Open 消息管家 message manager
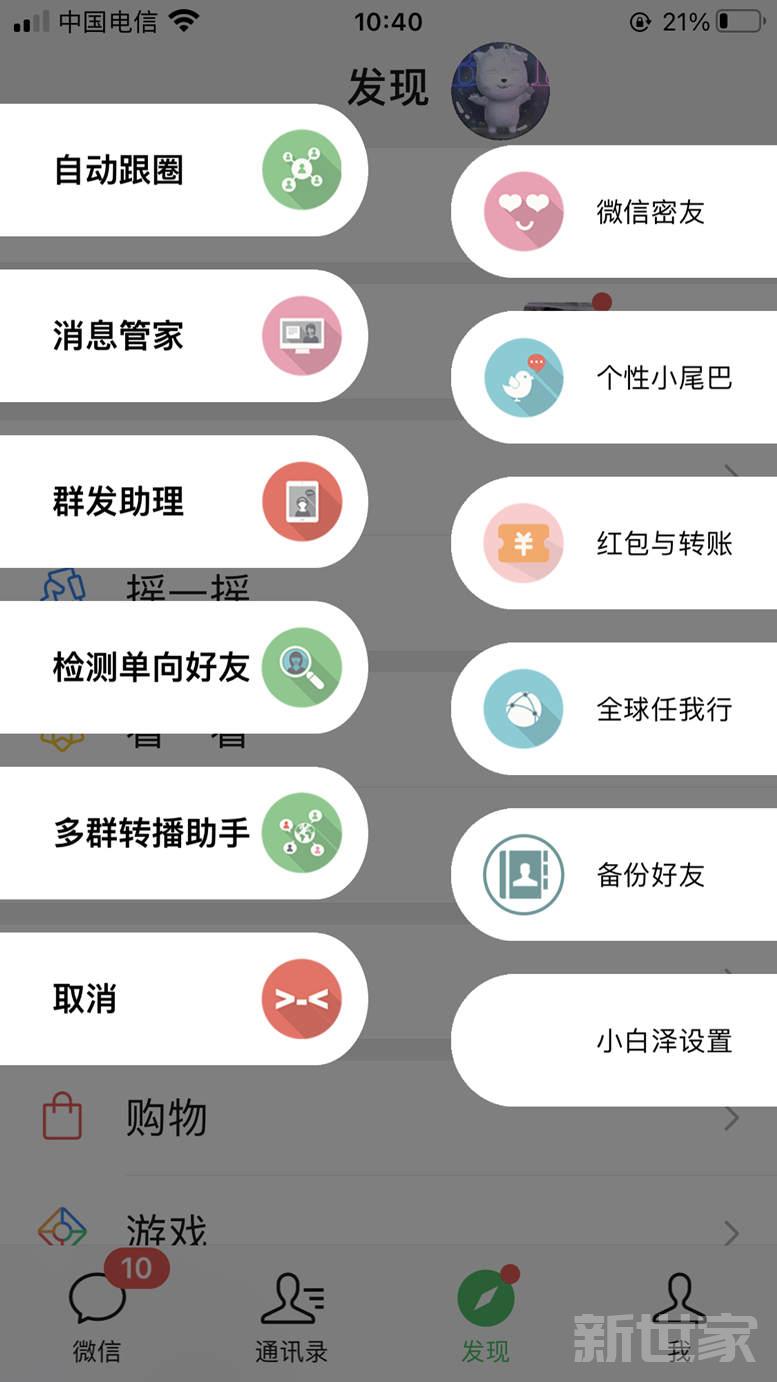777x1382 pixels. 183,336
